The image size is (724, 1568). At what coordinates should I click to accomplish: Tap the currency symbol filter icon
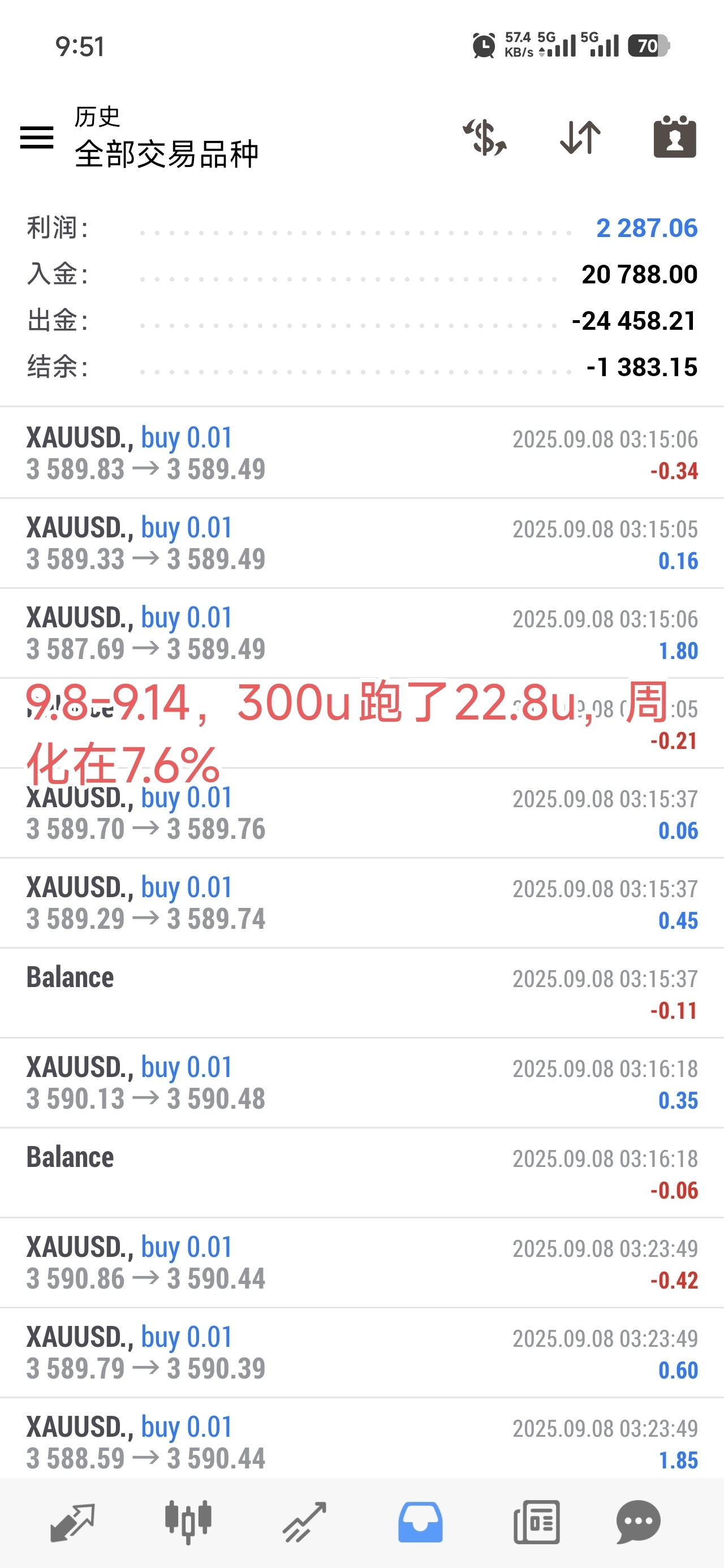point(485,137)
